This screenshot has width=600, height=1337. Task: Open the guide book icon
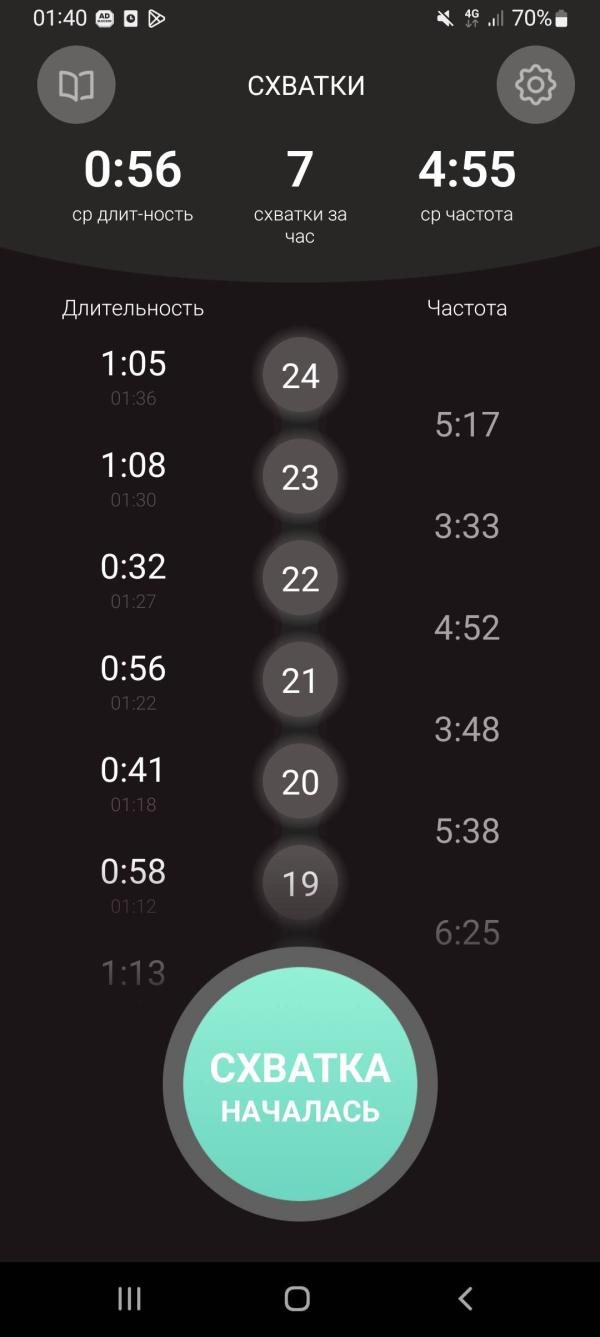point(76,85)
